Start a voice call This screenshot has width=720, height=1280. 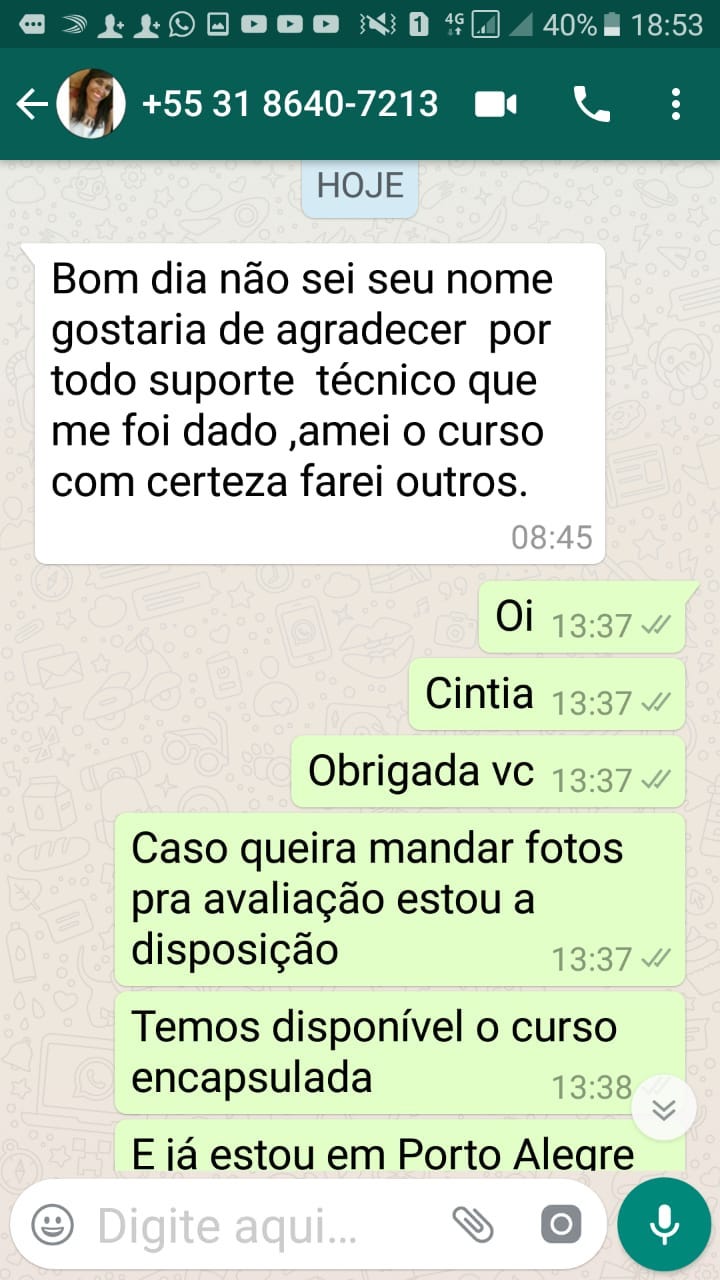[591, 104]
